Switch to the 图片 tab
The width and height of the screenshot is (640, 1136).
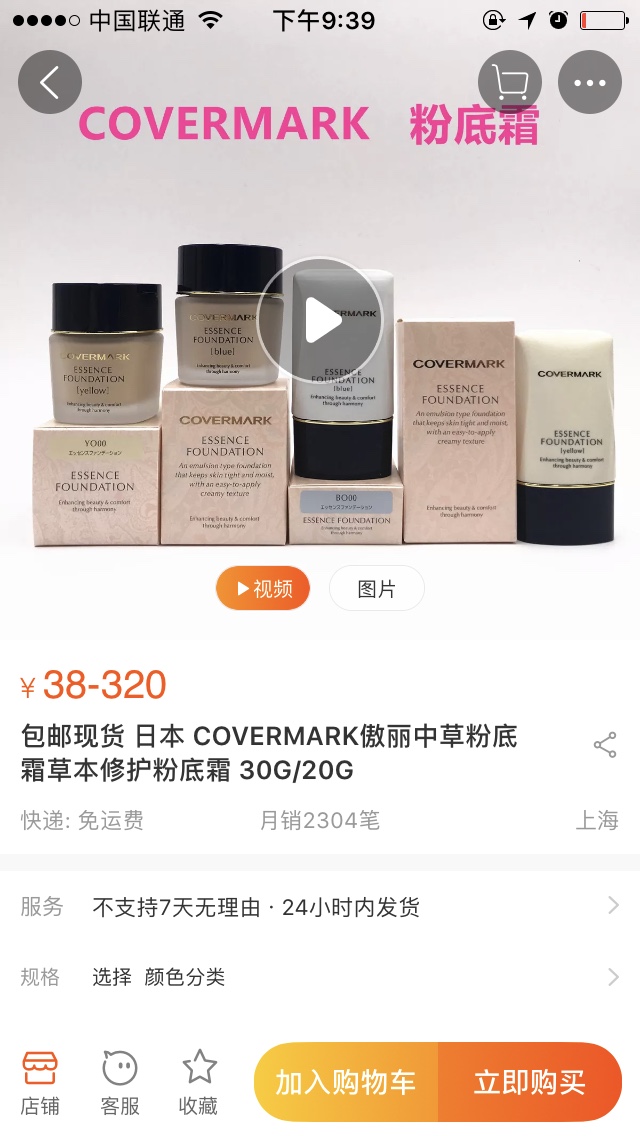377,588
